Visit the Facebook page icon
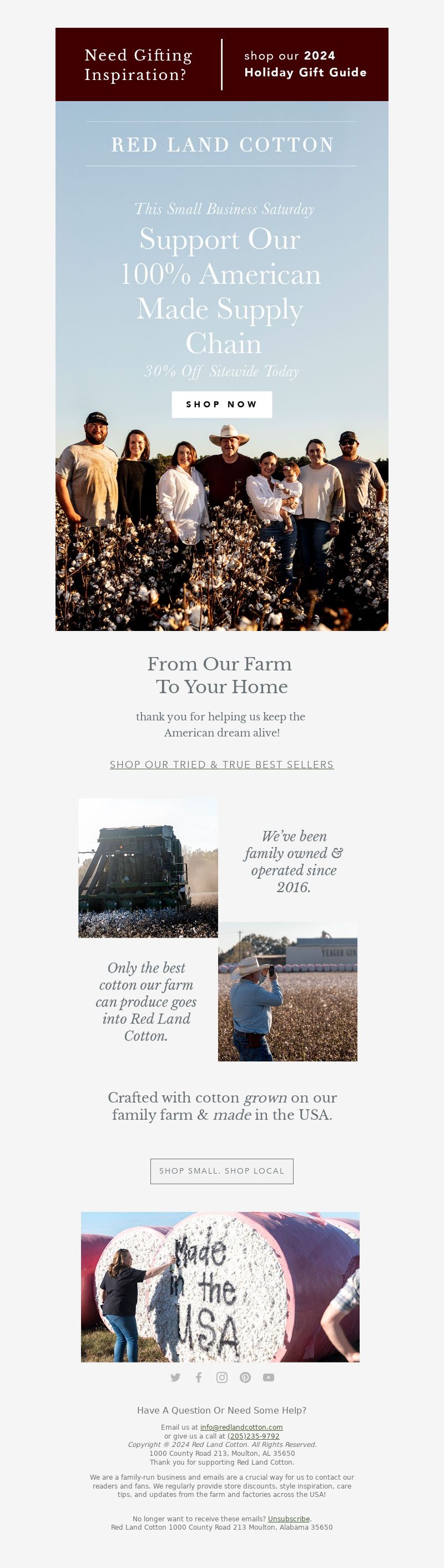 (x=198, y=1377)
